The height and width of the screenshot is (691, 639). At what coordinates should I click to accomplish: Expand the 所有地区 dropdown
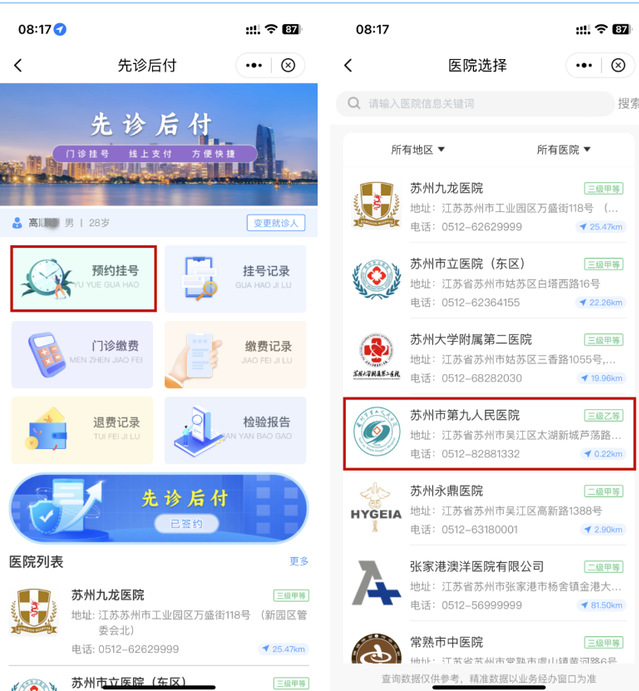point(418,150)
